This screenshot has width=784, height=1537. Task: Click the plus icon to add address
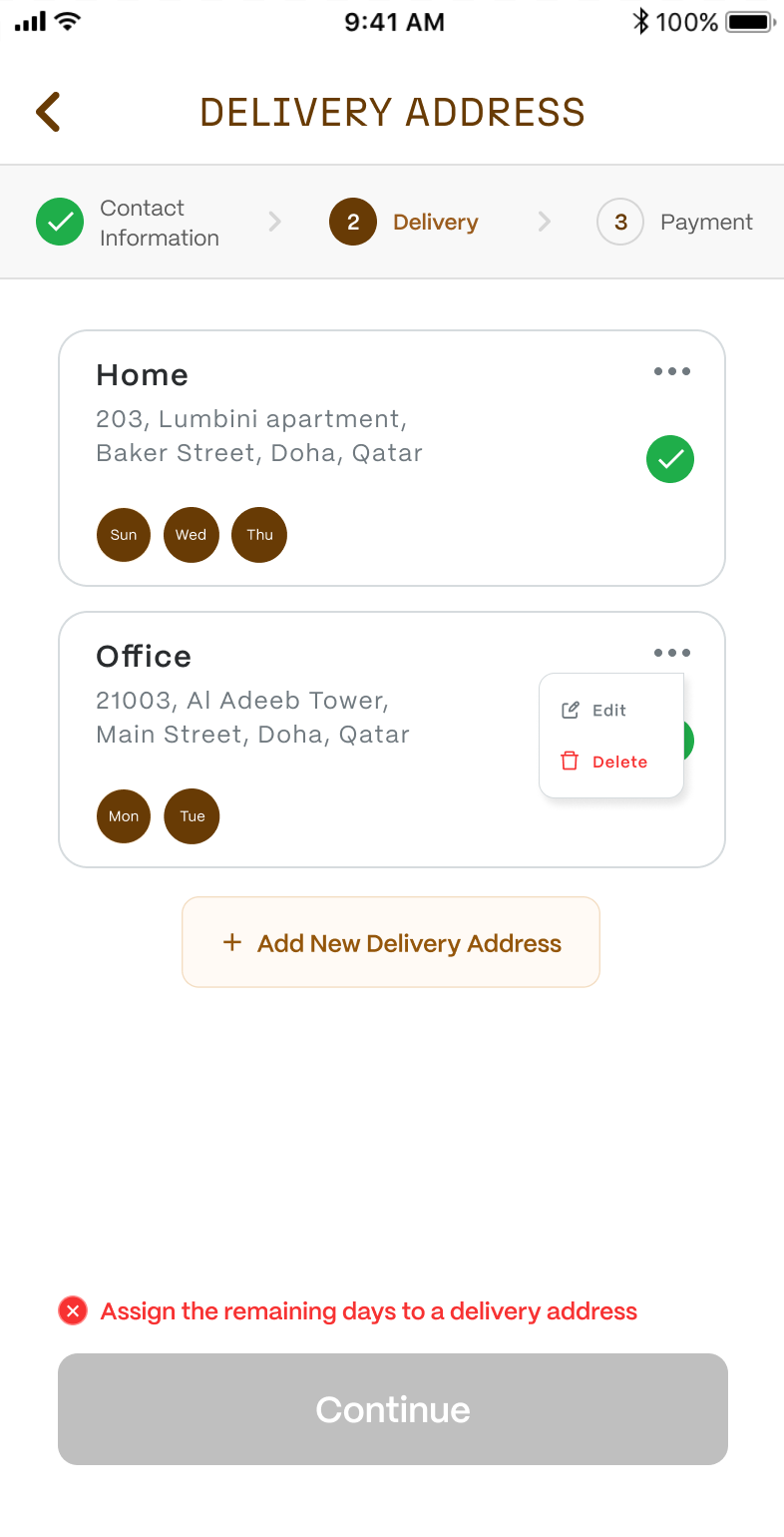click(232, 941)
